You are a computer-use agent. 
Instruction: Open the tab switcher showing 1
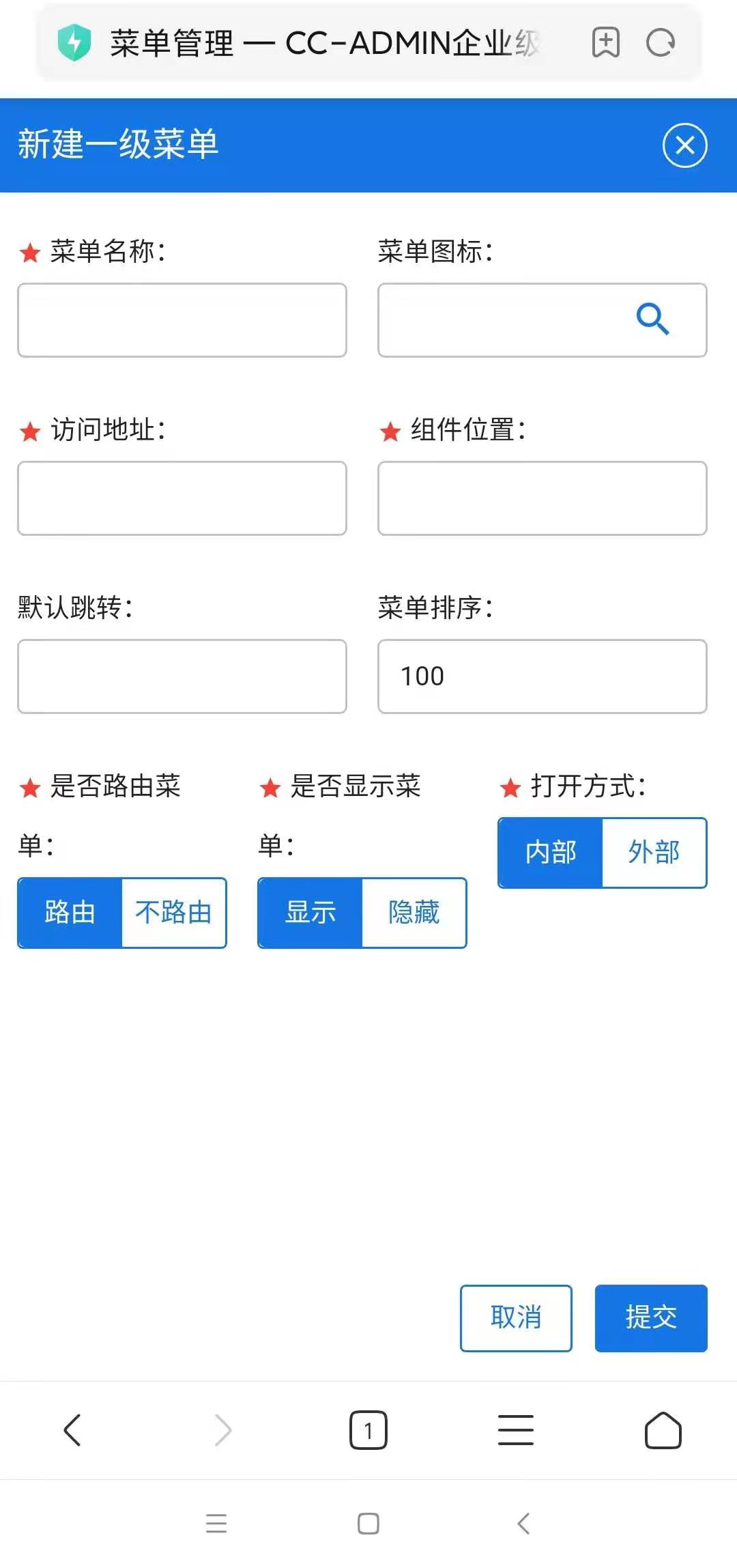click(368, 1430)
